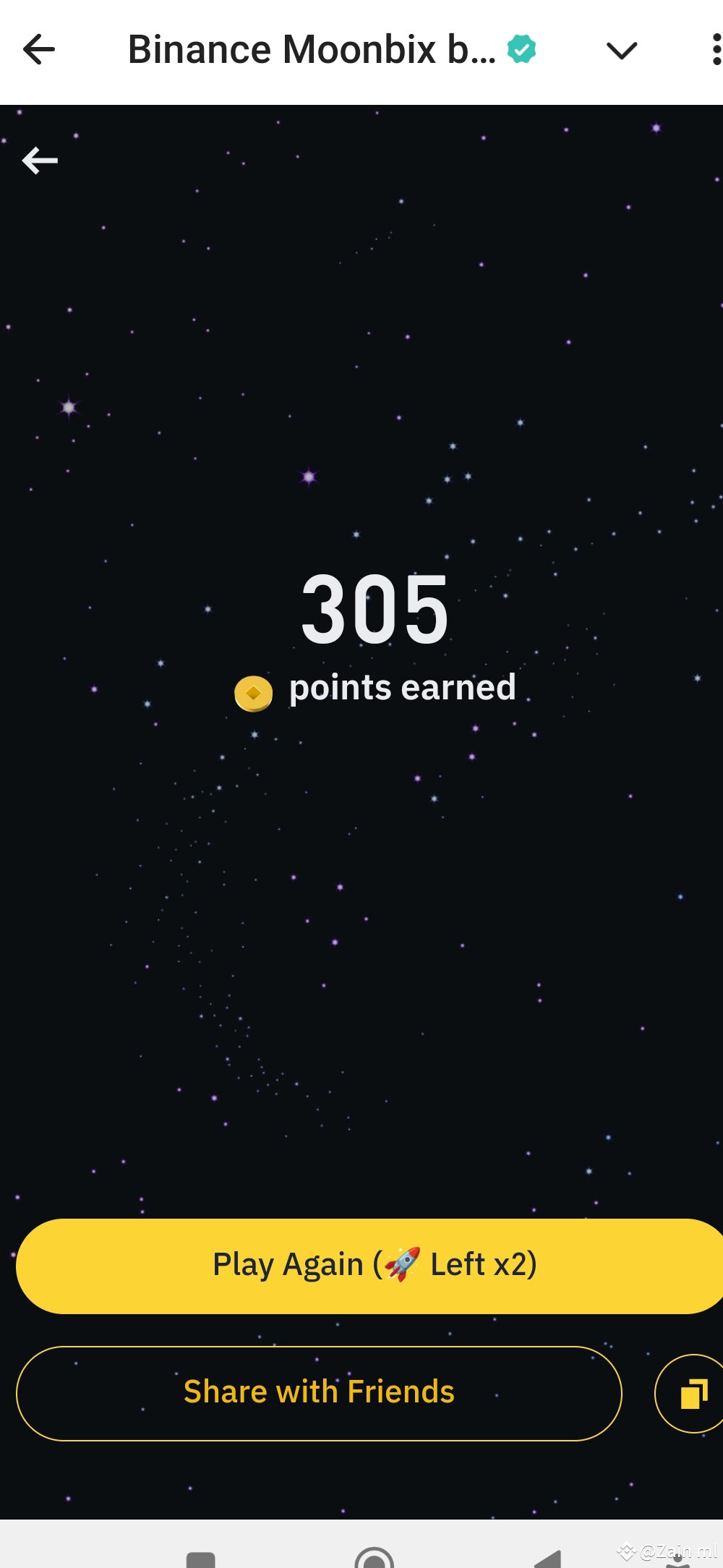Select Share with Friends
This screenshot has height=1568, width=723.
click(x=319, y=1392)
